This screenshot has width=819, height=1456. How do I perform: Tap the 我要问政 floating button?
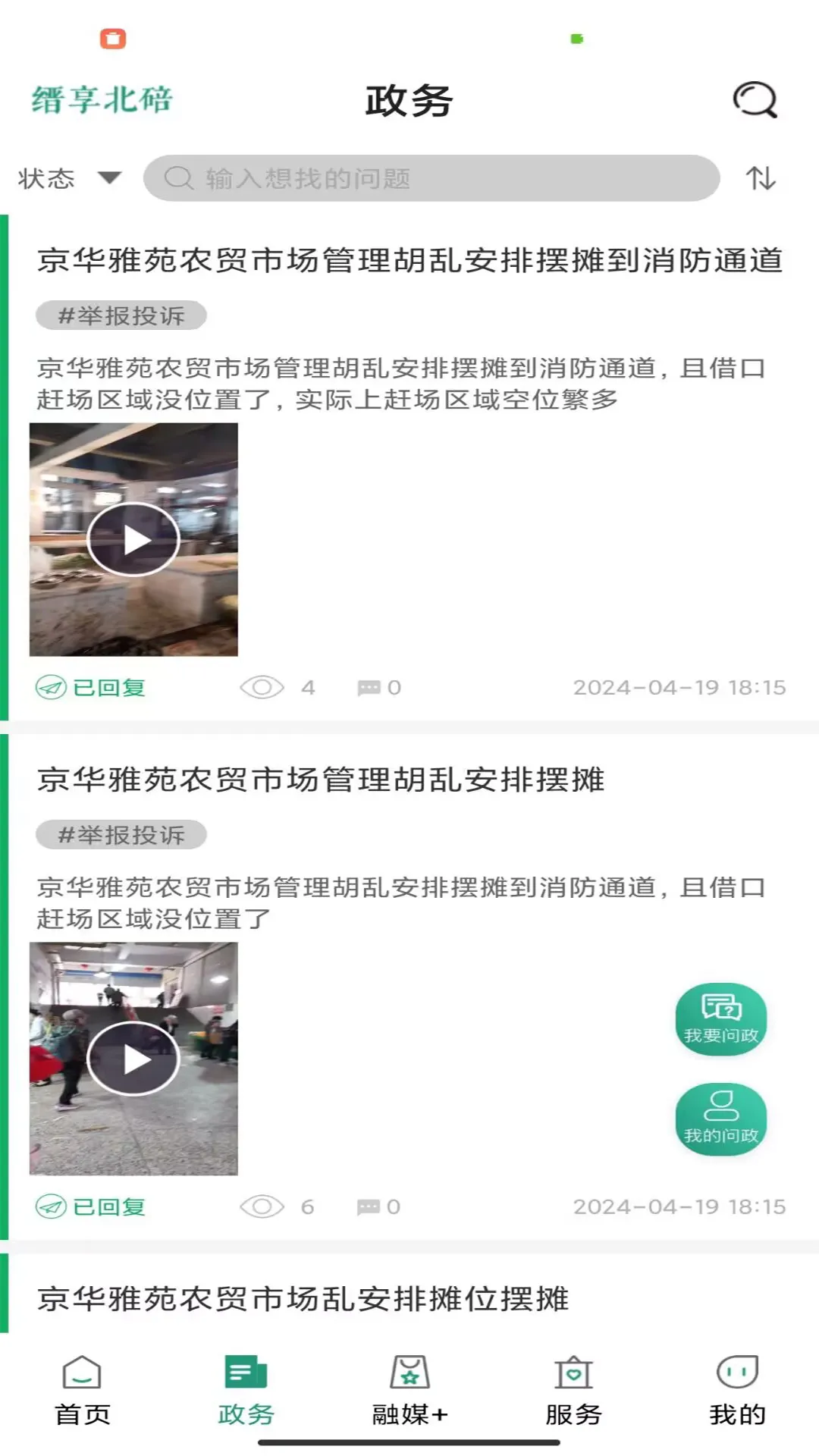pos(720,1018)
